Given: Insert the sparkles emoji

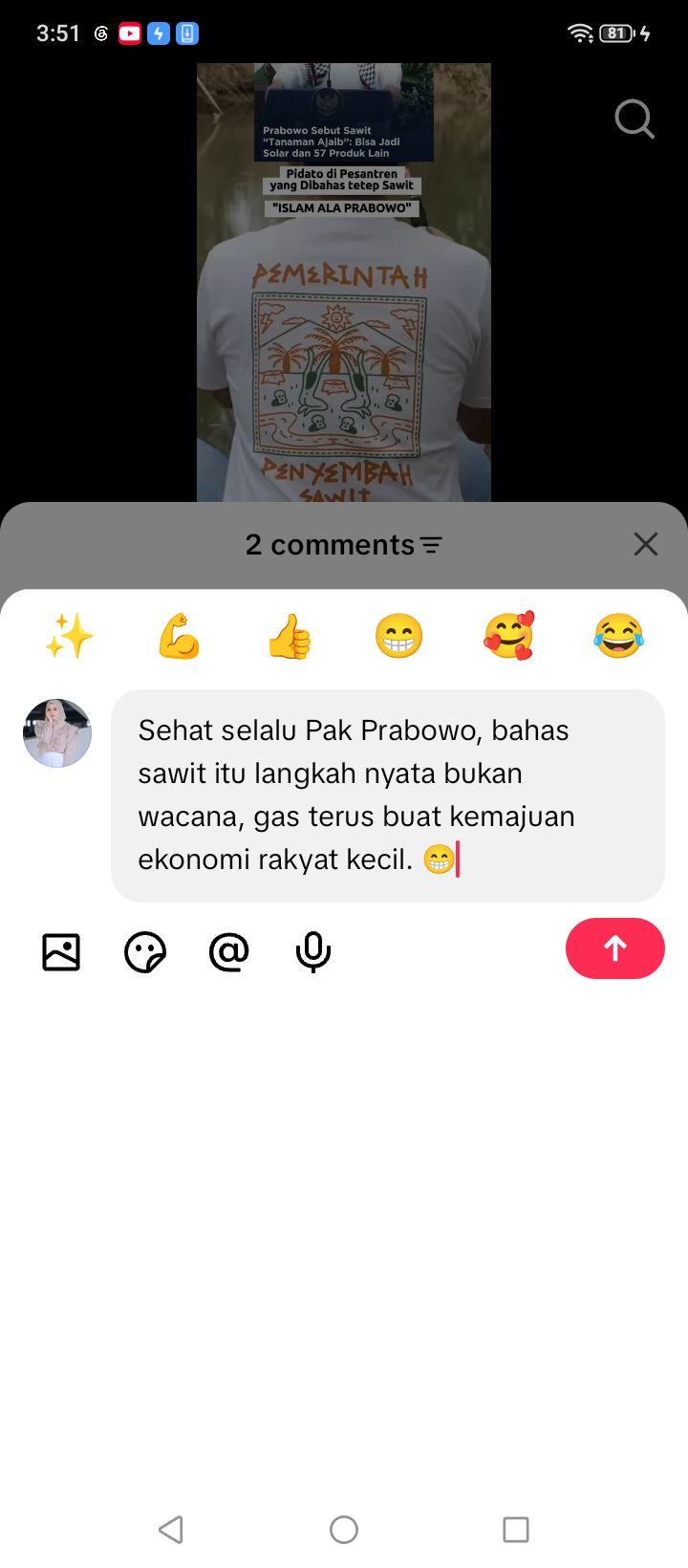Looking at the screenshot, I should [x=70, y=636].
